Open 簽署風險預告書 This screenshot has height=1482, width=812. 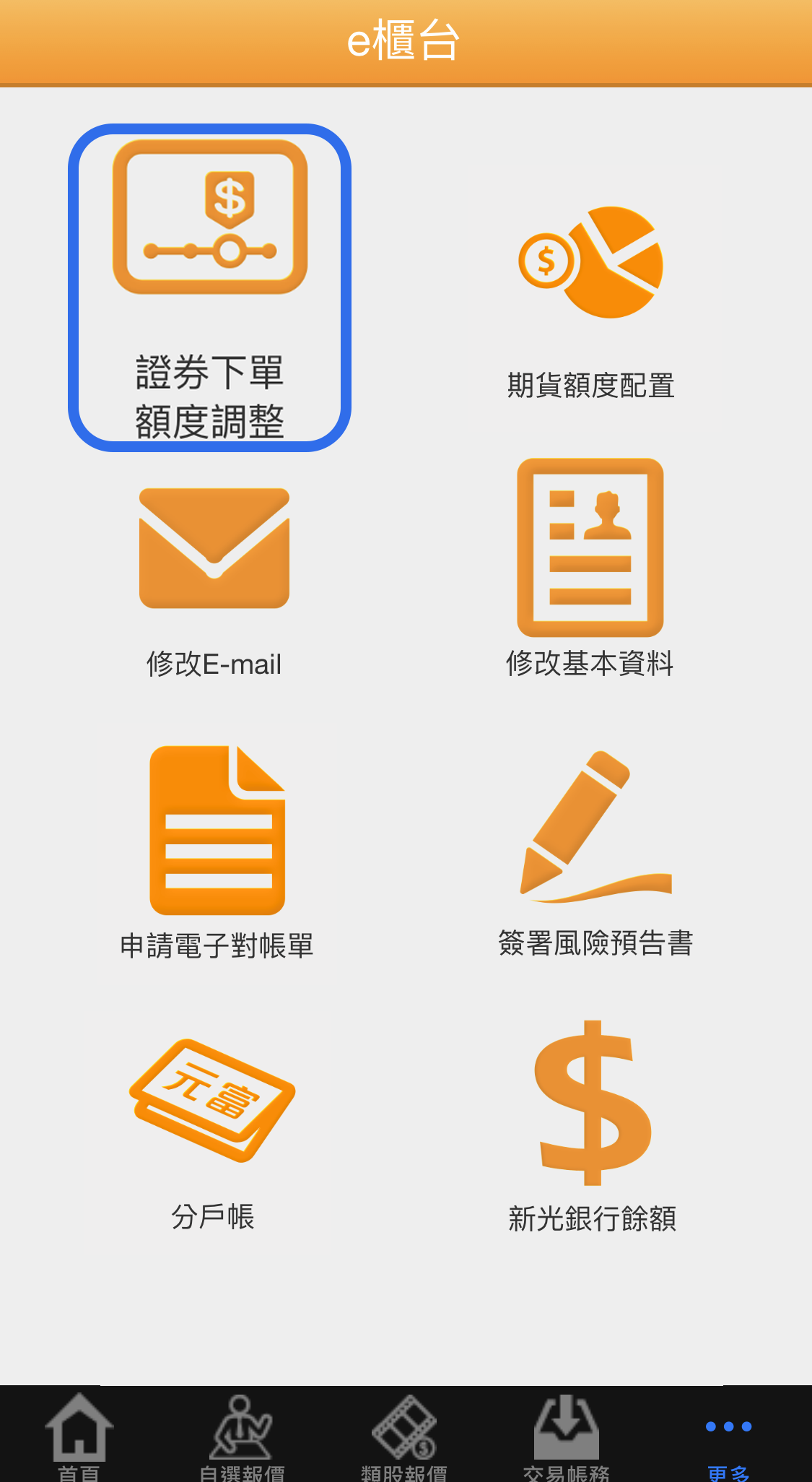click(x=595, y=854)
